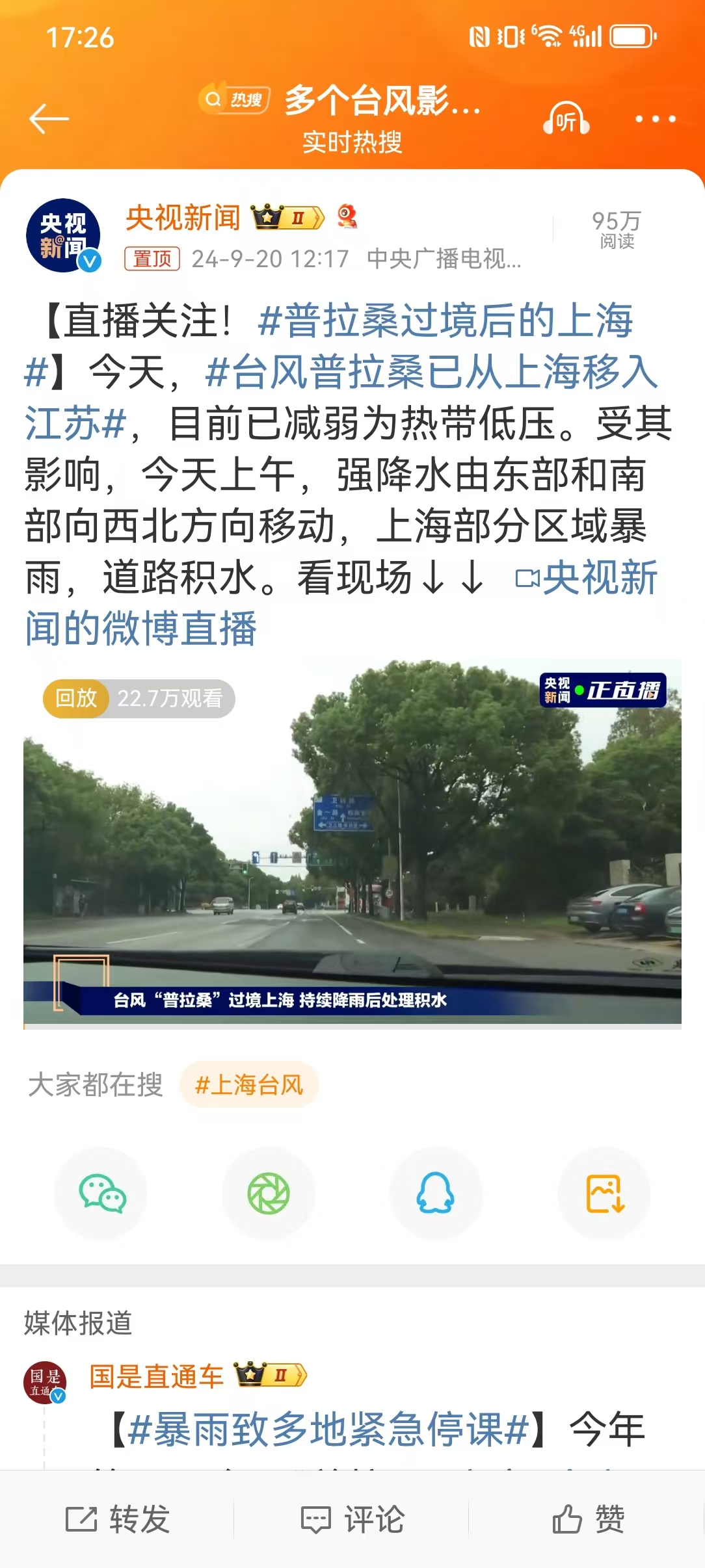Share the post via QQ
Viewport: 705px width, 1568px height.
point(436,1194)
